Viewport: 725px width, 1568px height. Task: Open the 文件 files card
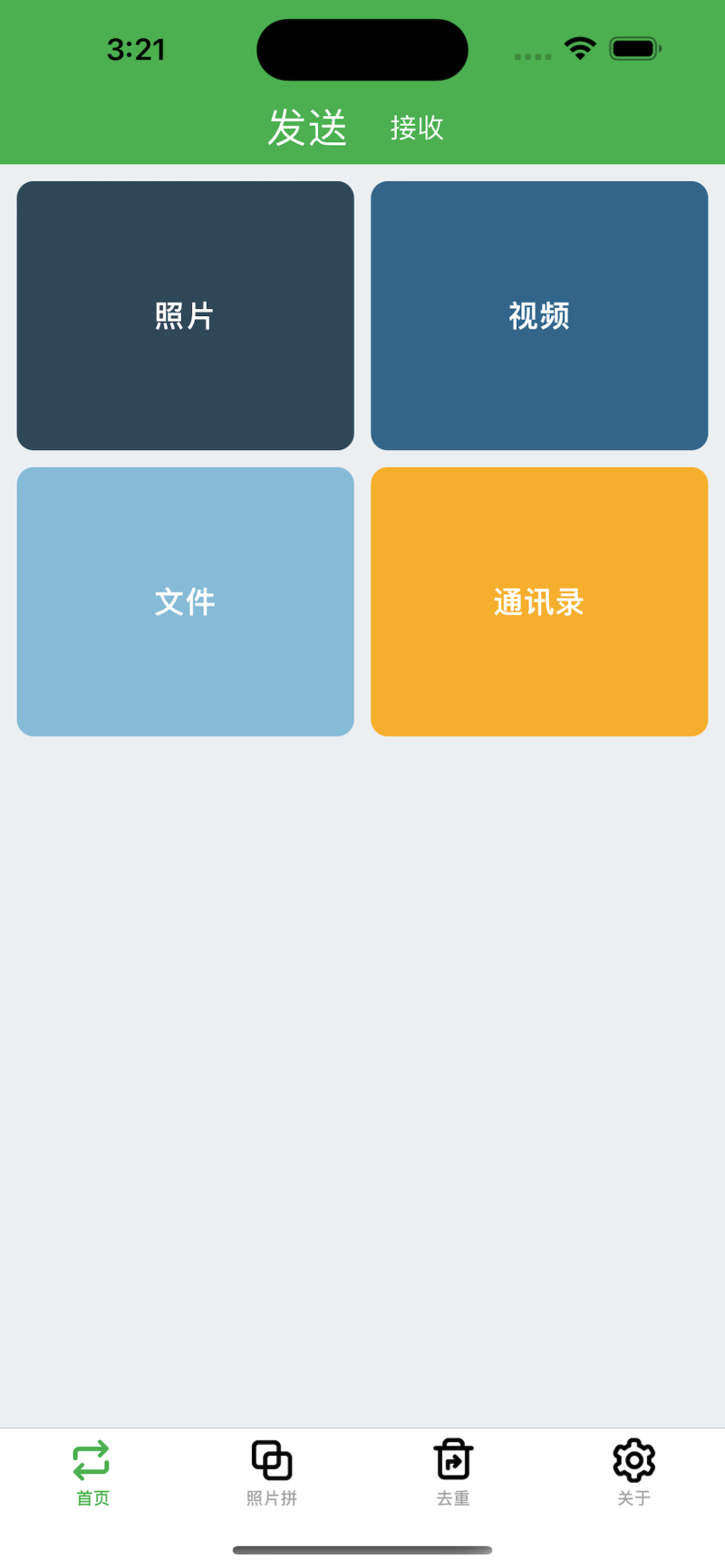pyautogui.click(x=185, y=601)
